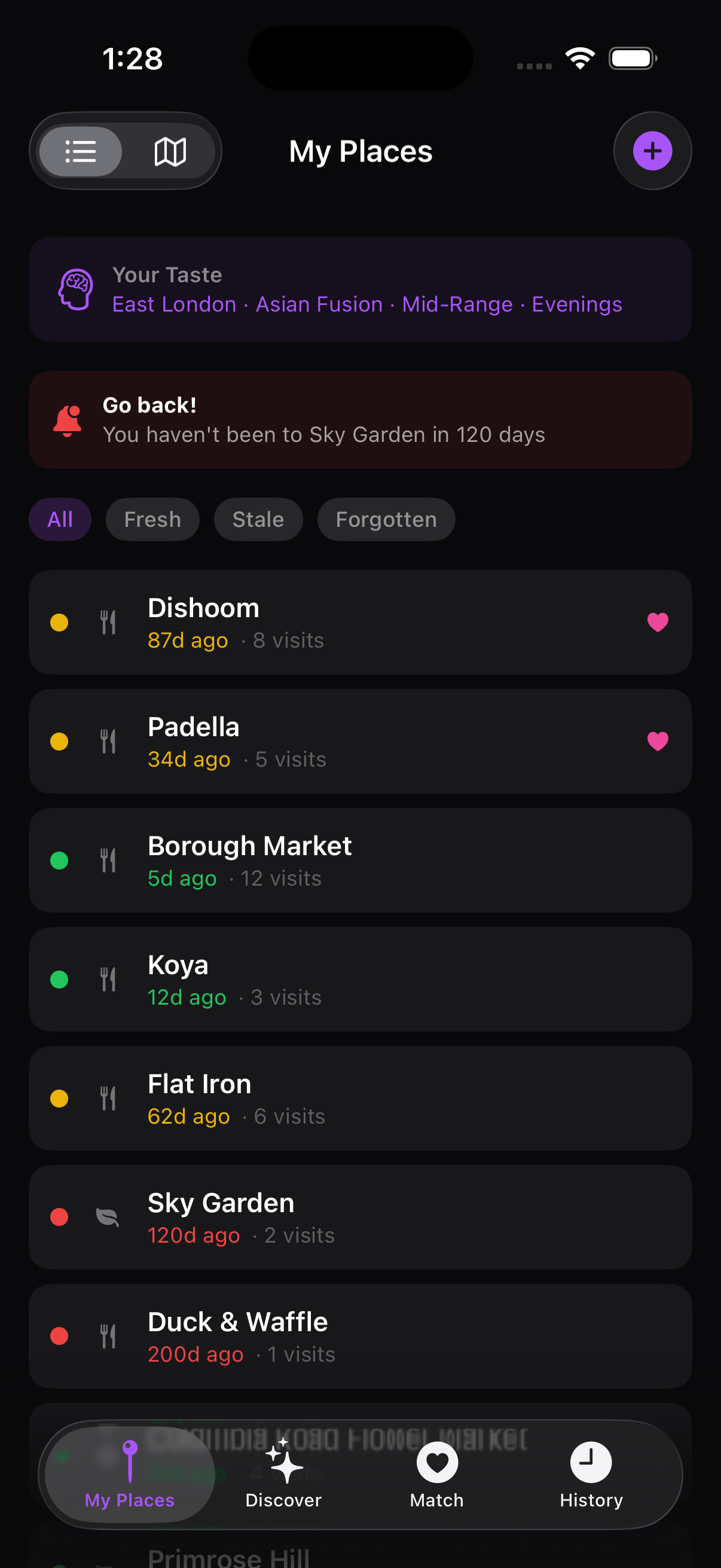The height and width of the screenshot is (1568, 721).
Task: Apply the Forgotten filter
Action: click(x=386, y=519)
